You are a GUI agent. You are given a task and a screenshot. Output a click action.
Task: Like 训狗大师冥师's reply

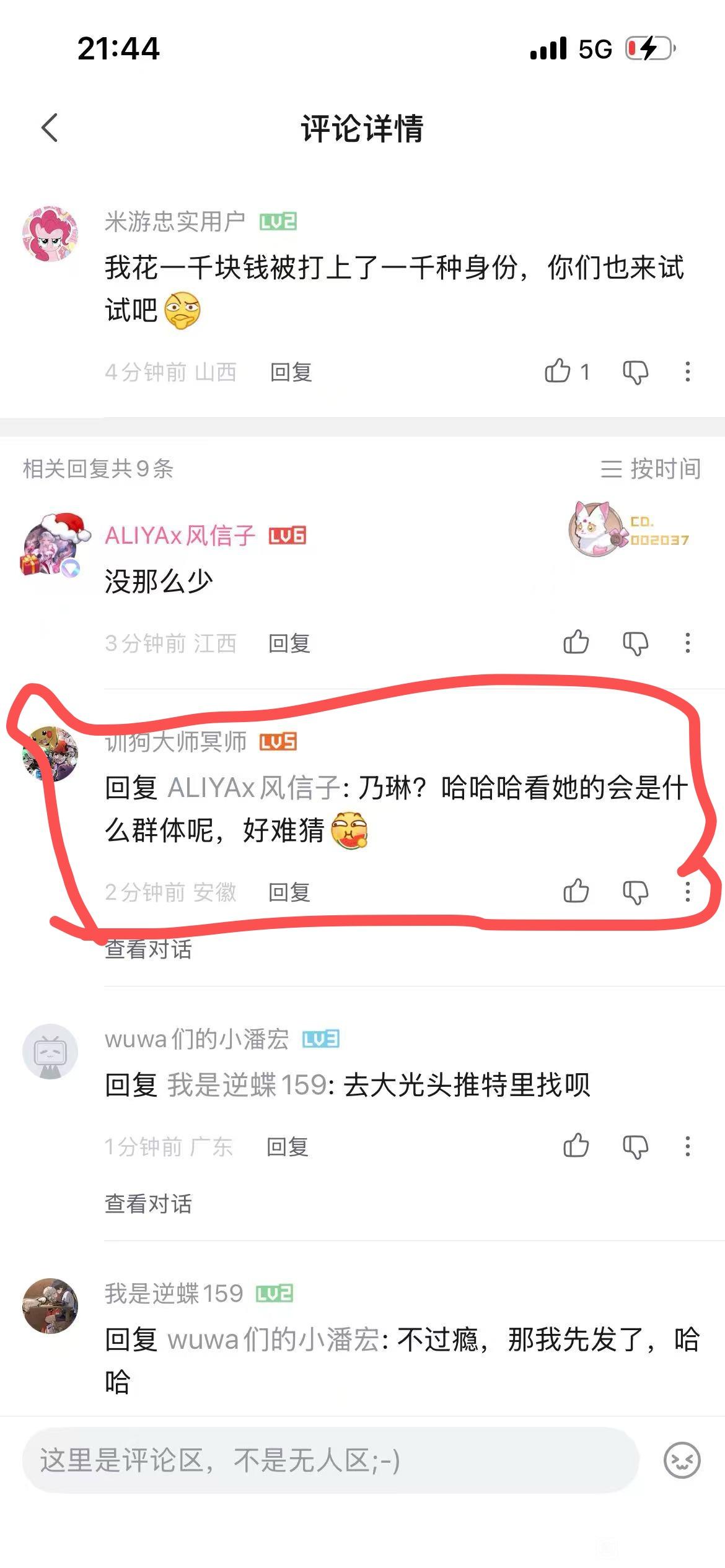pos(576,892)
